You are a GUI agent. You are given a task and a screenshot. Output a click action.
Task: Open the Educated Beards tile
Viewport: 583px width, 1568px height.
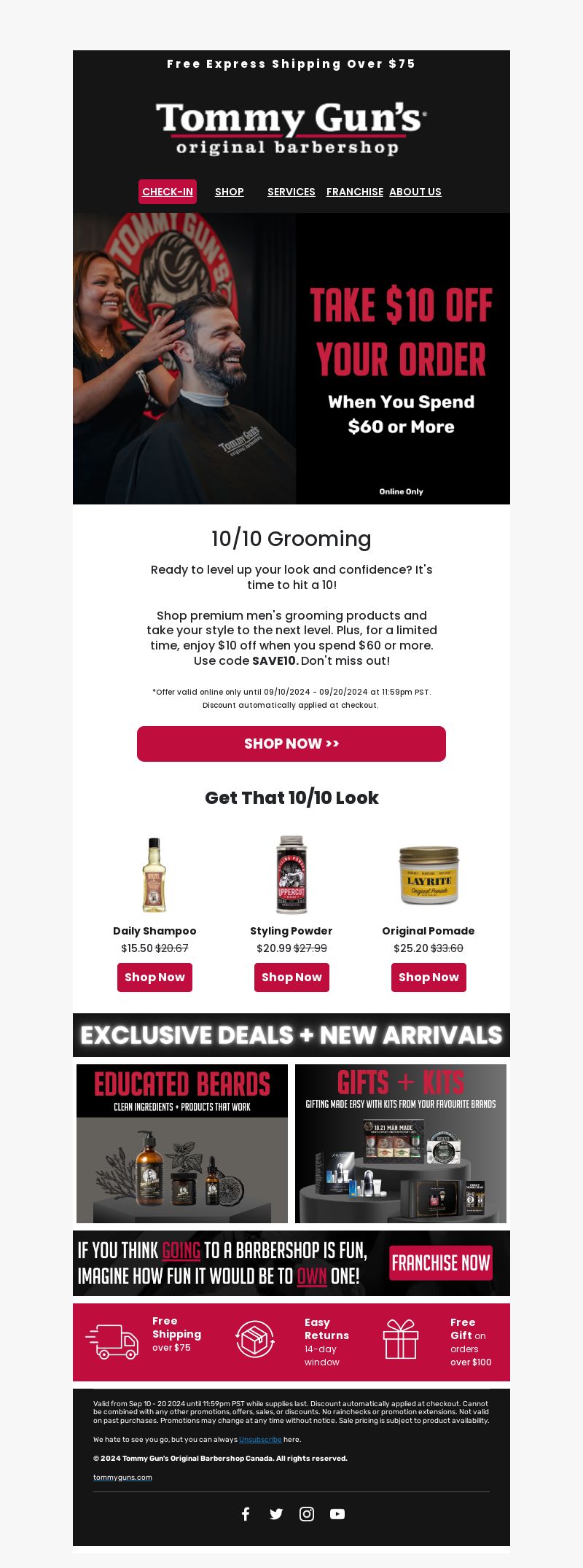[x=182, y=1144]
